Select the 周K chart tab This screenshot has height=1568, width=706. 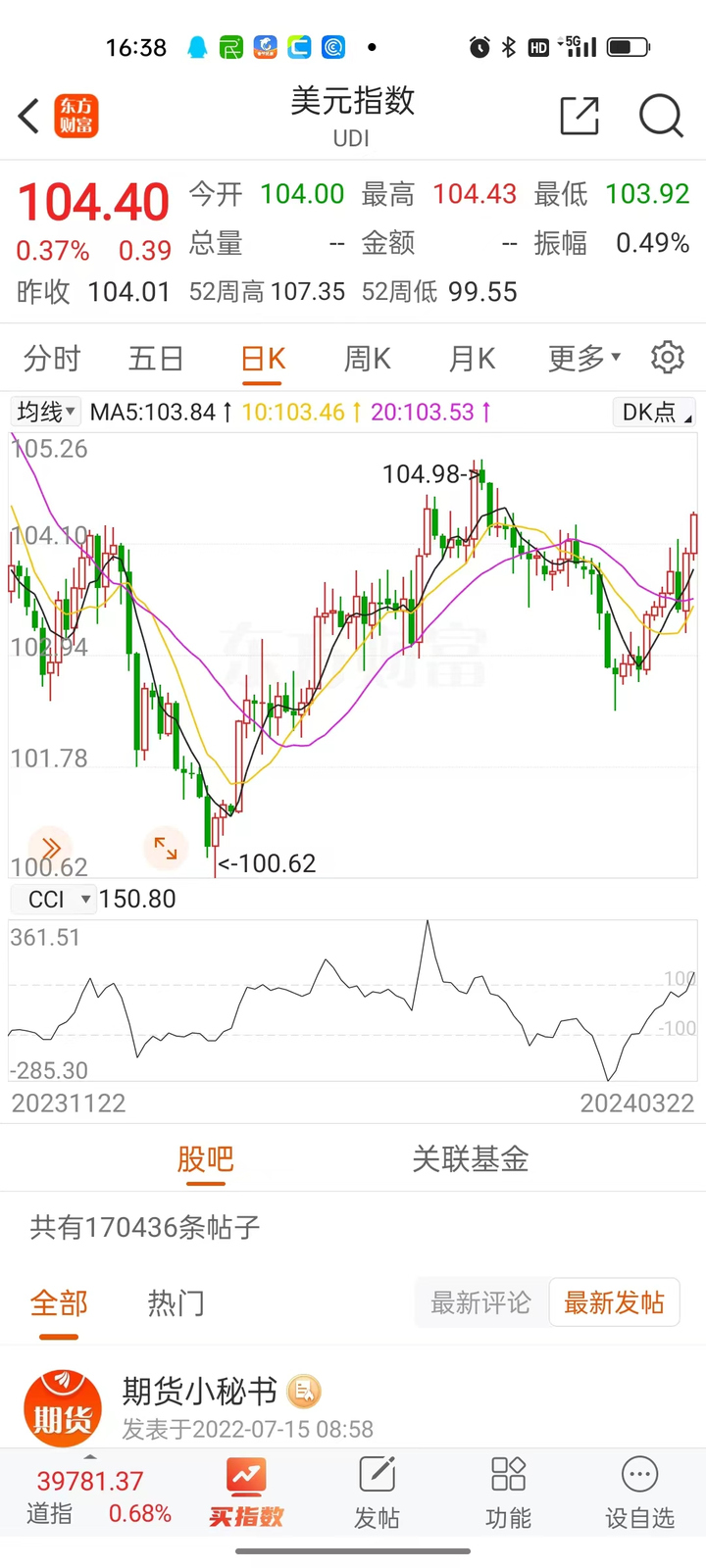tap(367, 359)
